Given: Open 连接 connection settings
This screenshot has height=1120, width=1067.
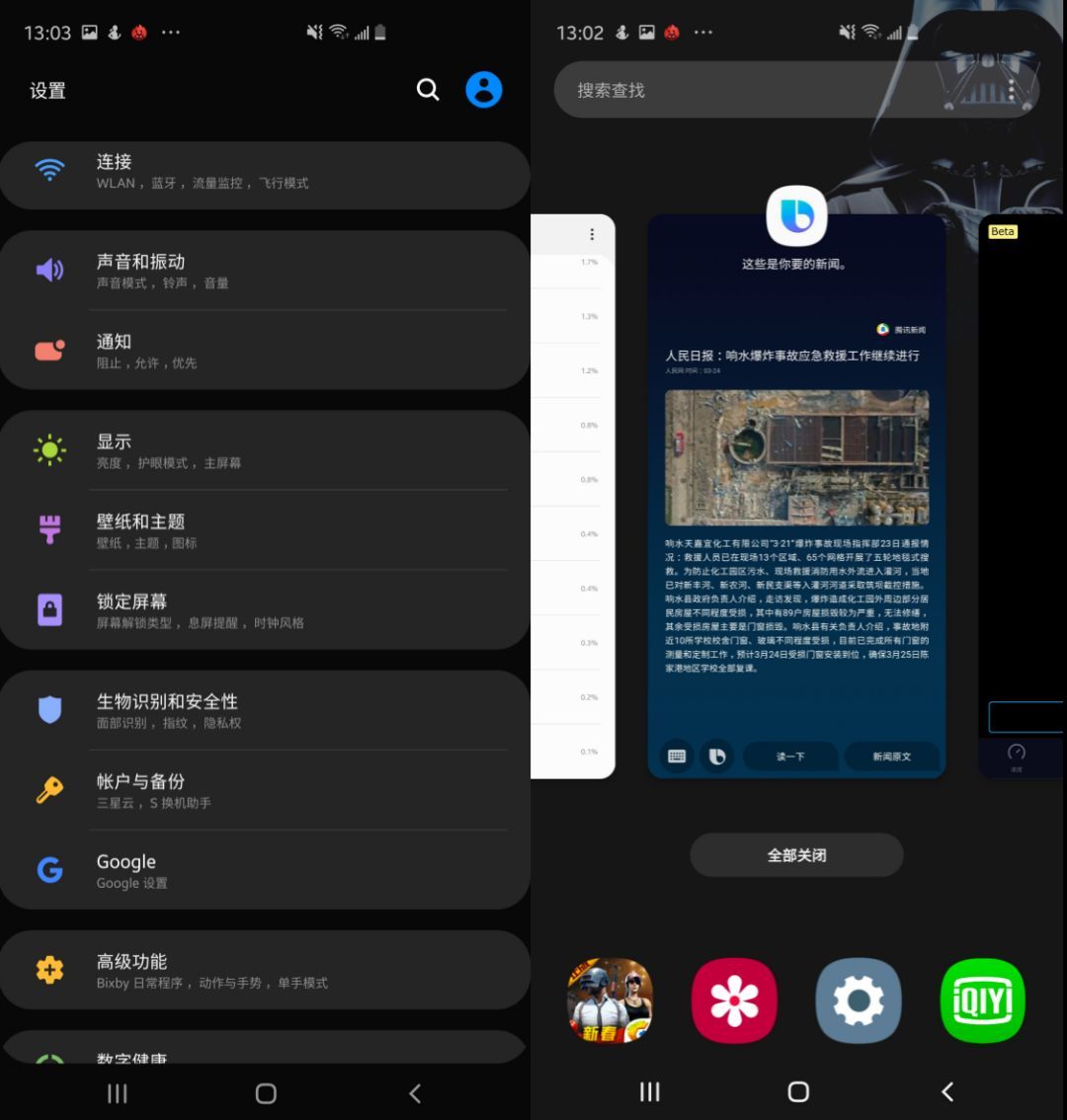Looking at the screenshot, I should point(265,172).
